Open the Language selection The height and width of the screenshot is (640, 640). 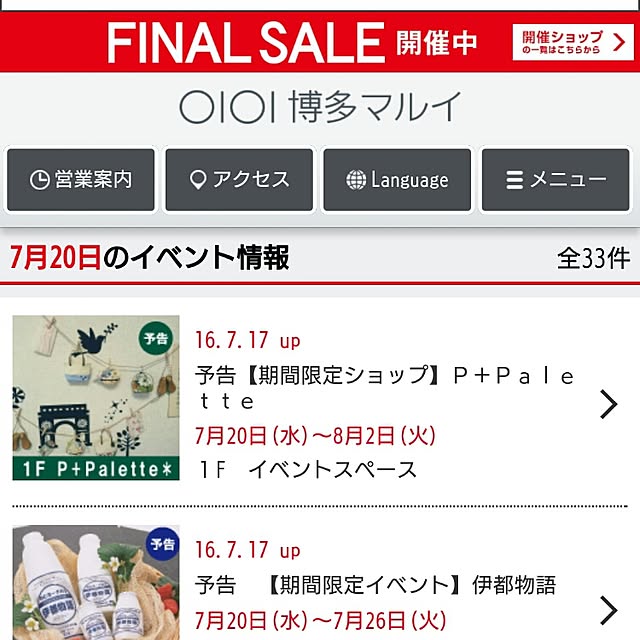tap(397, 180)
